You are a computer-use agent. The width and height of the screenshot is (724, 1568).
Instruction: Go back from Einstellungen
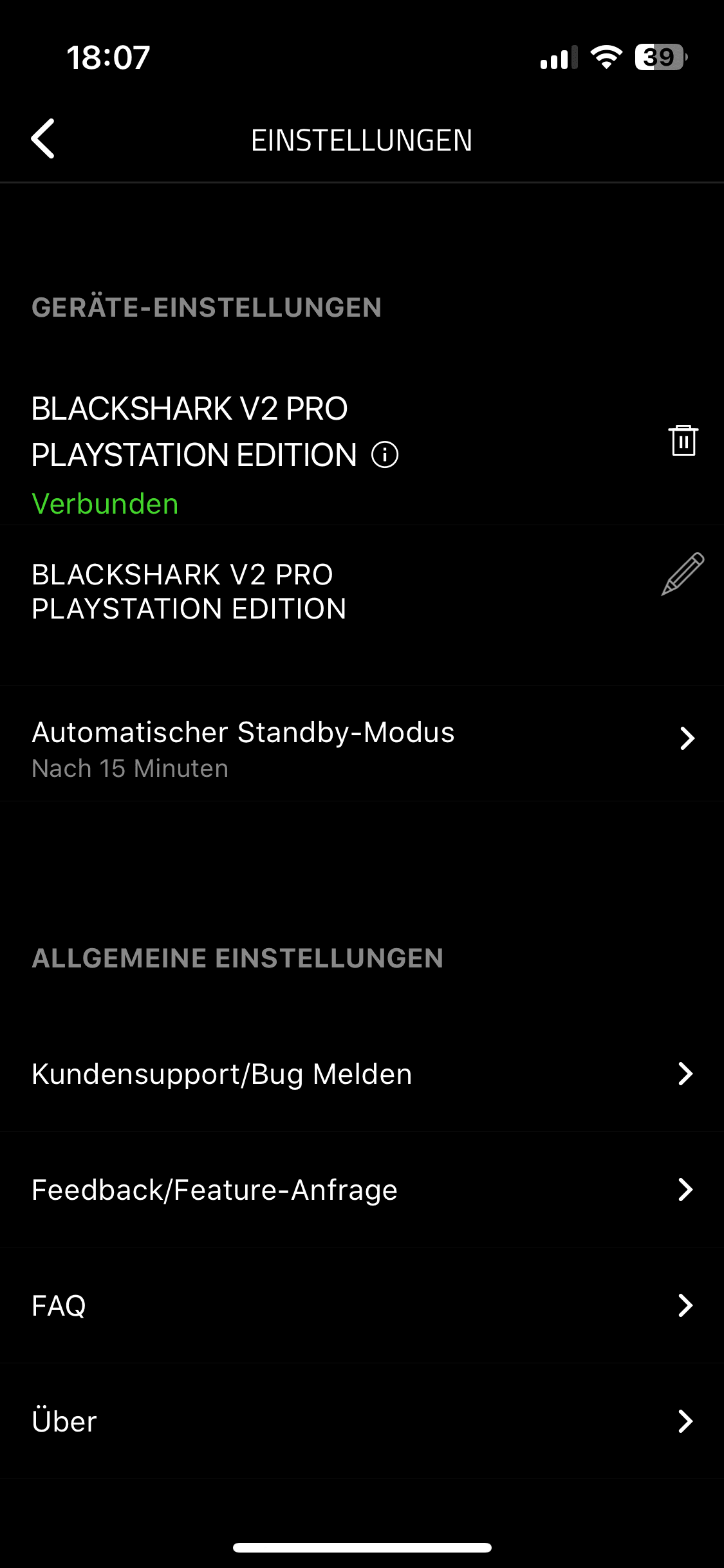[43, 139]
